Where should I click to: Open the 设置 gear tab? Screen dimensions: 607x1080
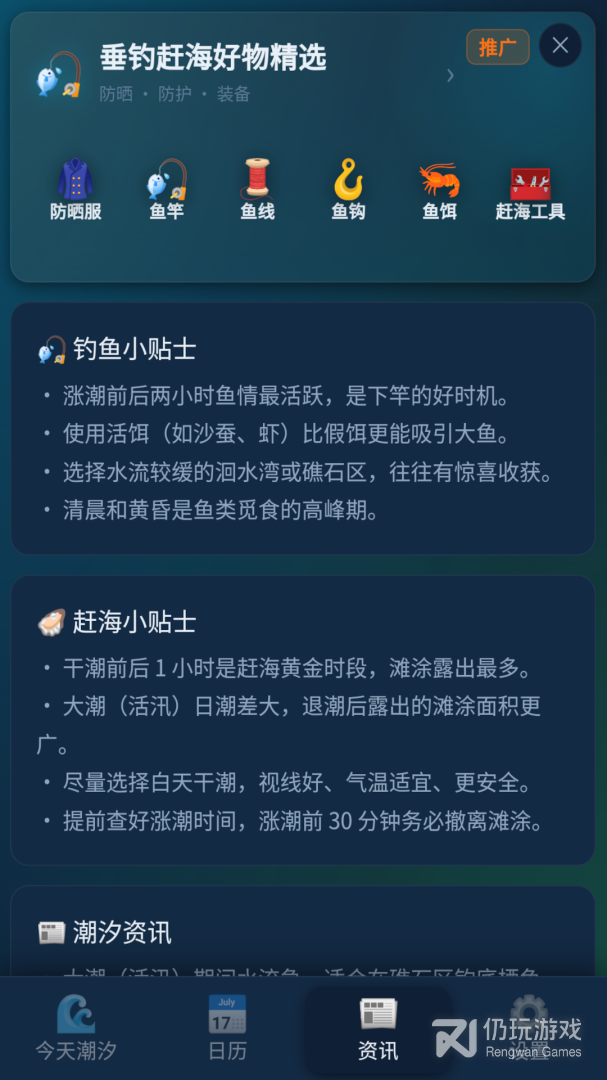point(529,1028)
